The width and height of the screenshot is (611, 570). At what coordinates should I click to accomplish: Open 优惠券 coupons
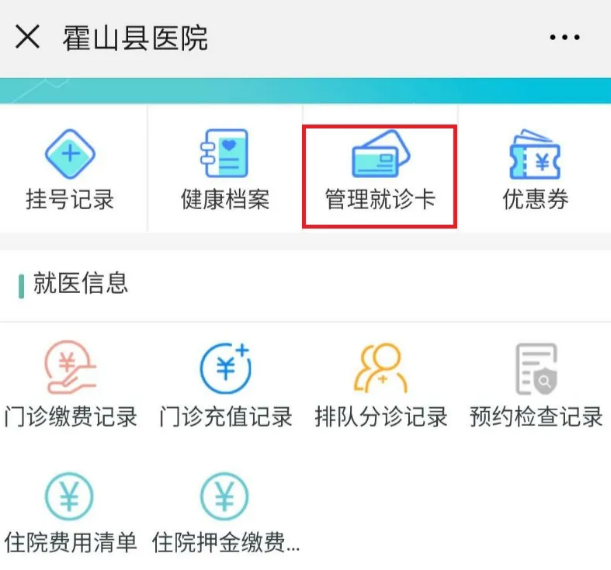535,170
